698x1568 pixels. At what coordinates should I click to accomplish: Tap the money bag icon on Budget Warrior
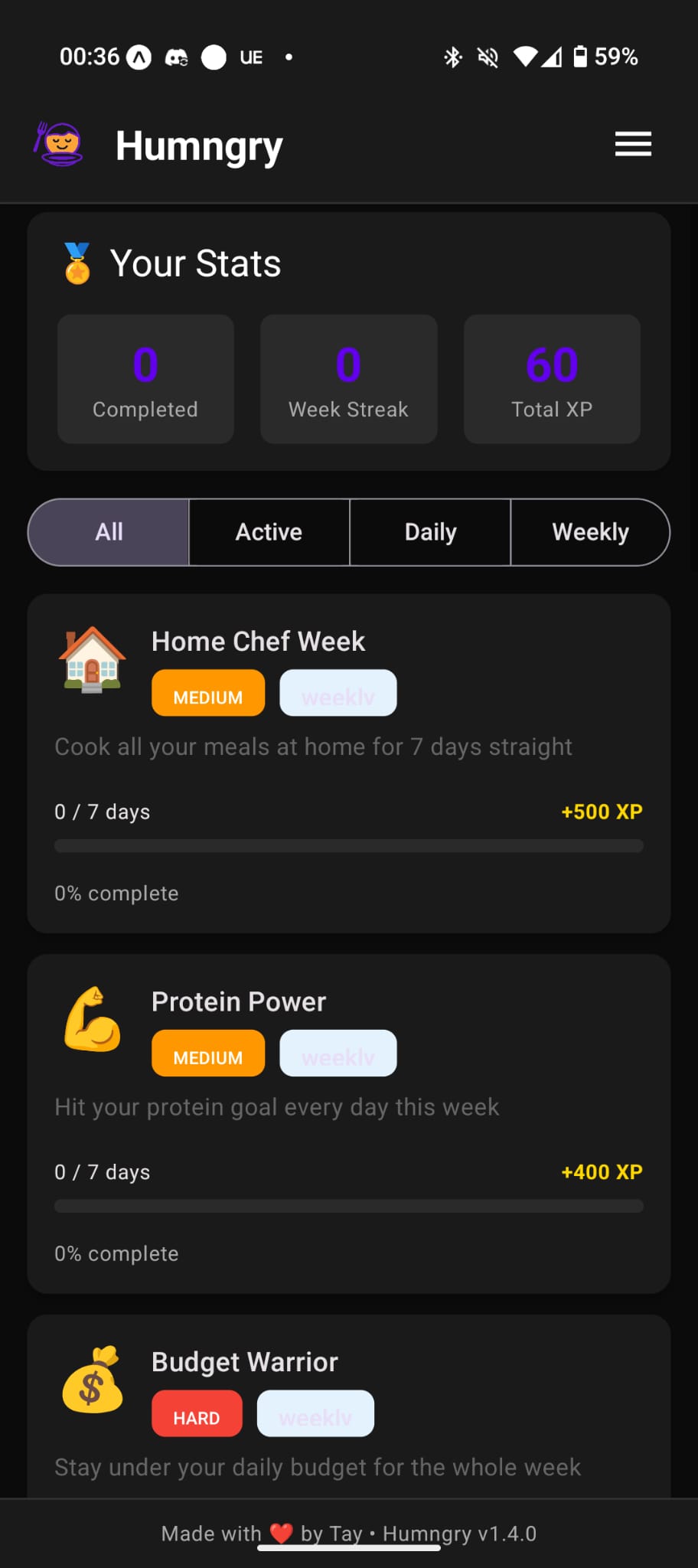pos(93,1382)
